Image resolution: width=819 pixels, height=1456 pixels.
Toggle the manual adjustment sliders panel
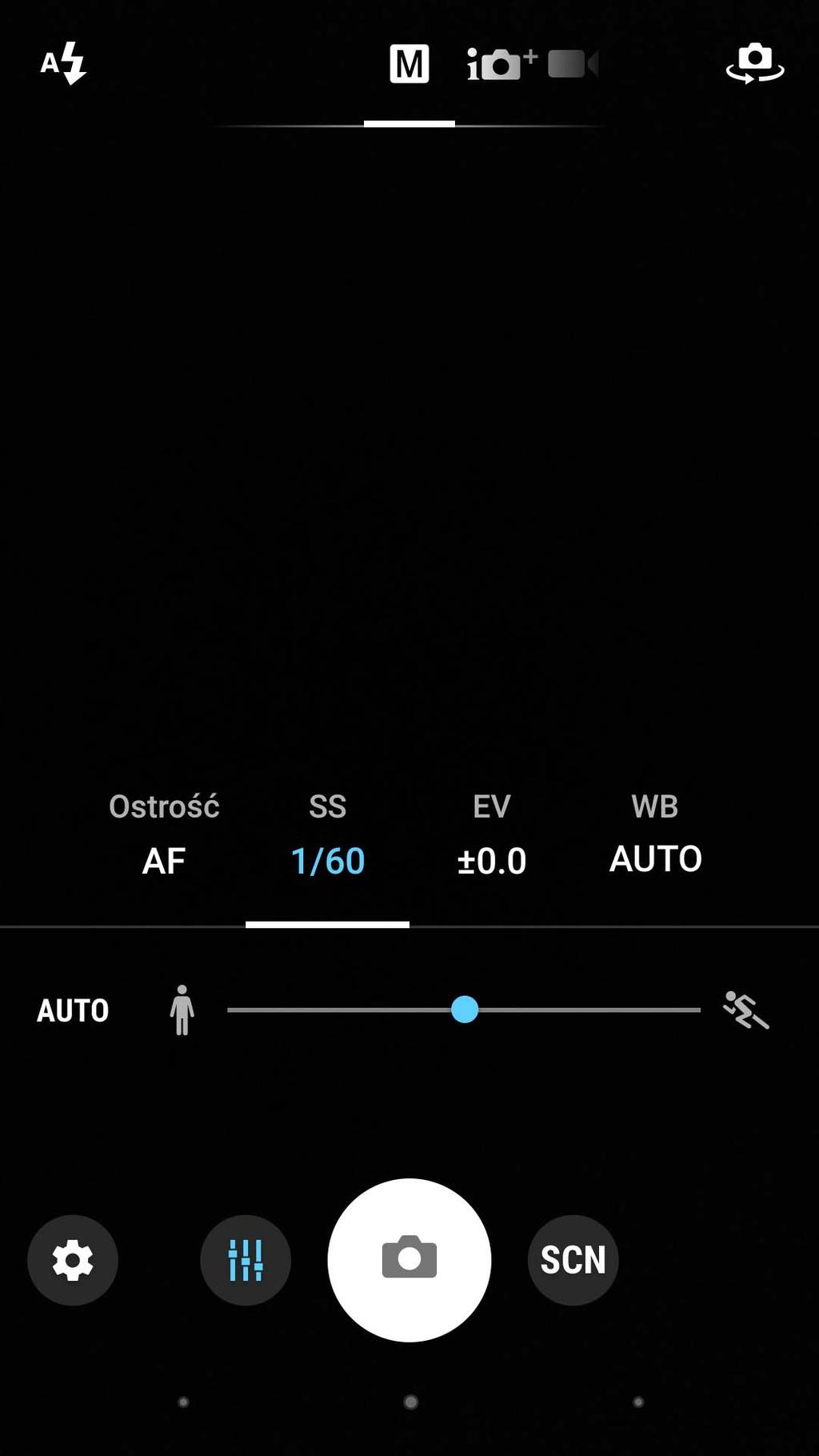(x=246, y=1260)
